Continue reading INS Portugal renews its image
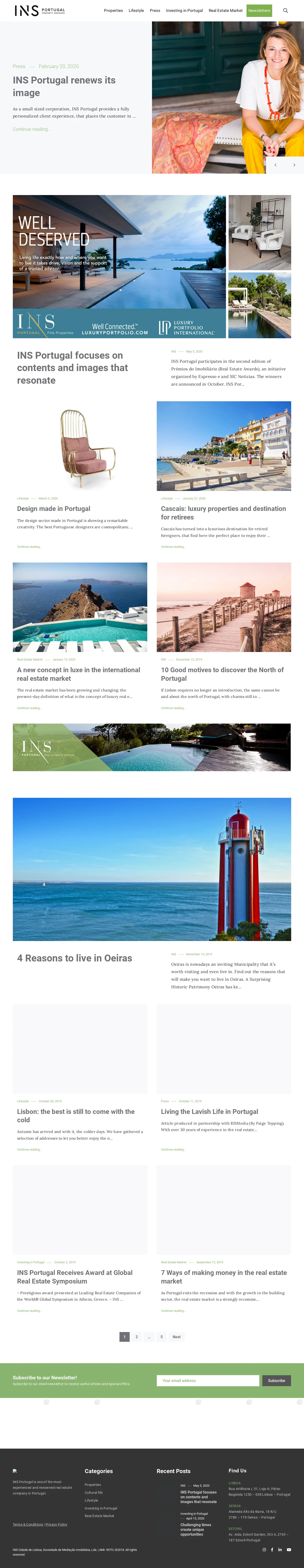 pyautogui.click(x=32, y=129)
